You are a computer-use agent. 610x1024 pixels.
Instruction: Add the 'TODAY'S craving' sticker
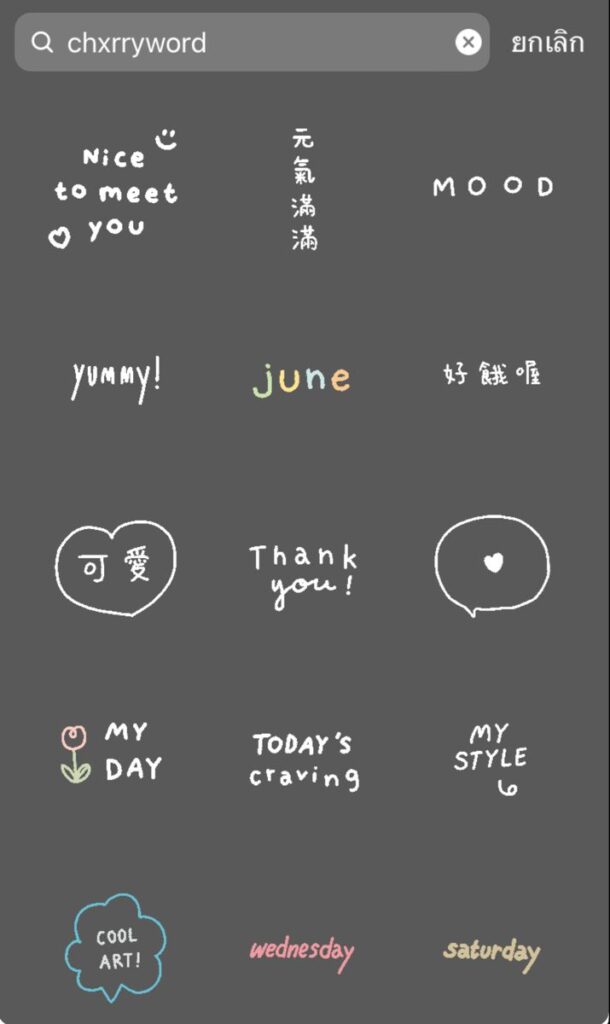(304, 760)
